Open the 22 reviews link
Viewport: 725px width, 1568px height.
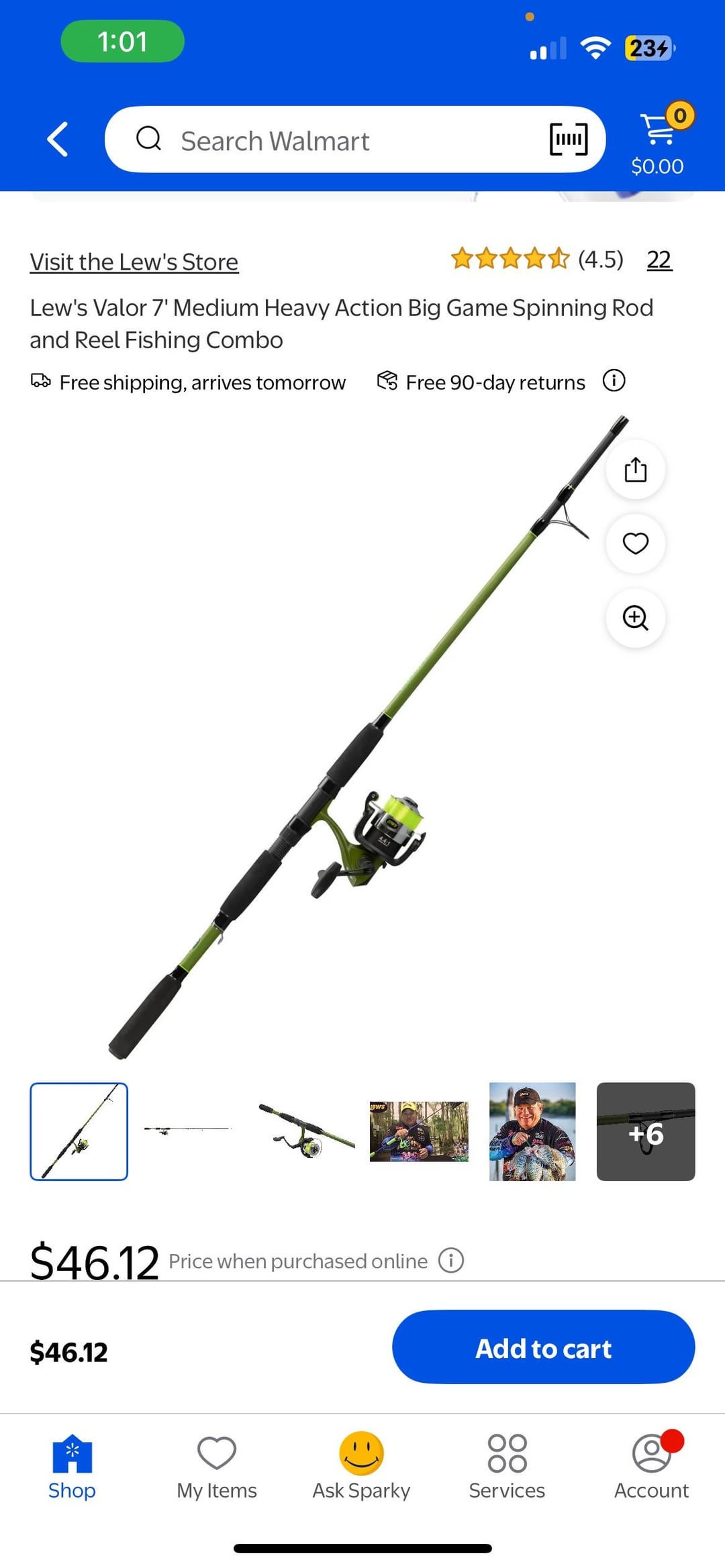click(x=659, y=260)
